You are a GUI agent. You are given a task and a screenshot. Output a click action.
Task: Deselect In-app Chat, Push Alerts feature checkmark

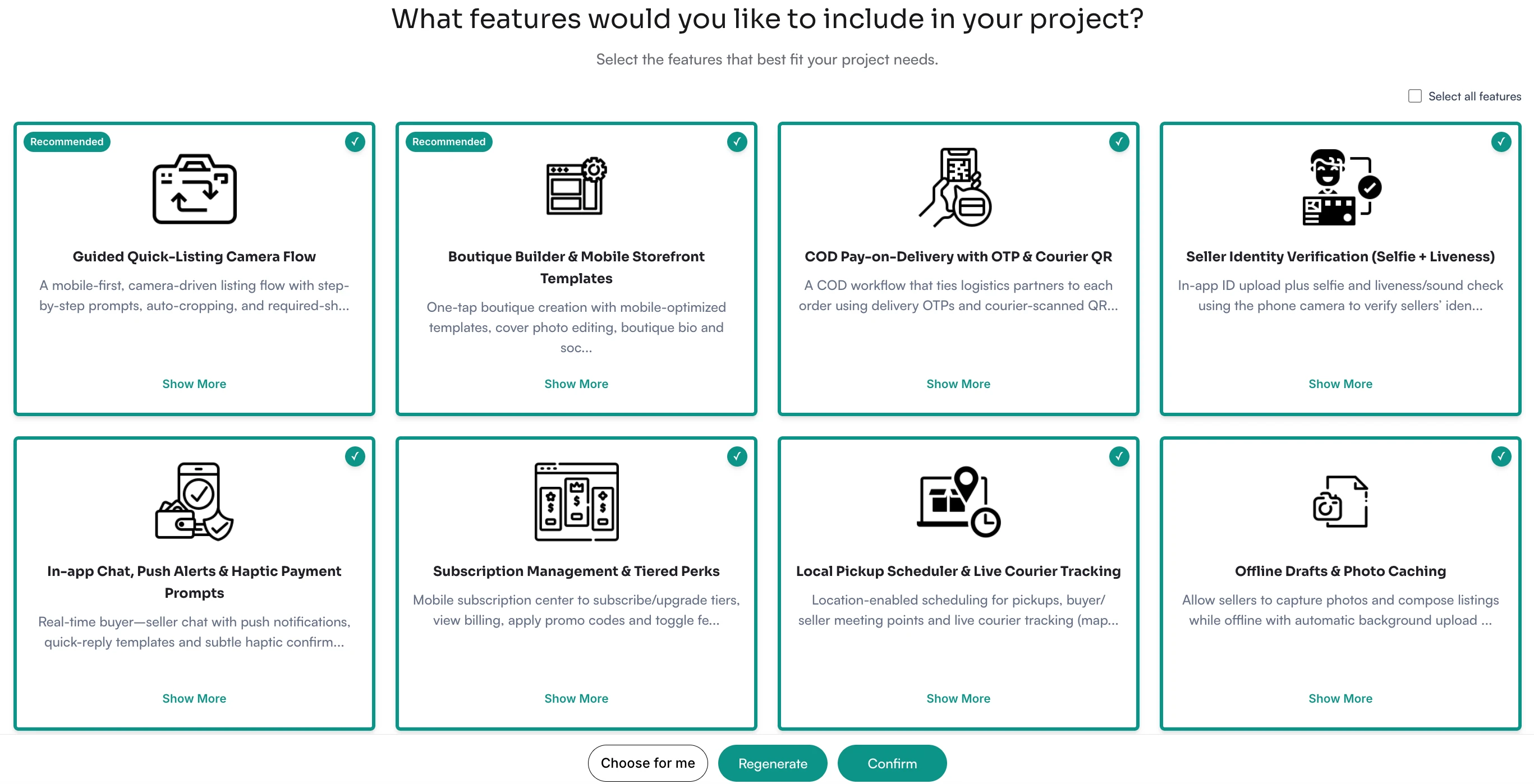355,456
